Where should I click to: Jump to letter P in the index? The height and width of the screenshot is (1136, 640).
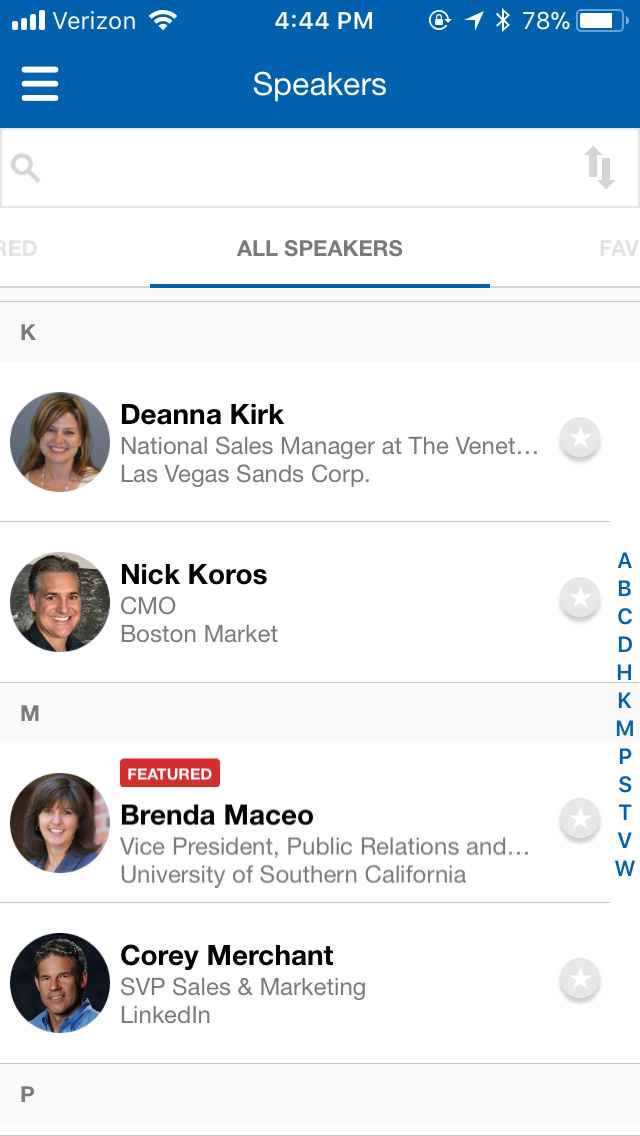pos(625,756)
